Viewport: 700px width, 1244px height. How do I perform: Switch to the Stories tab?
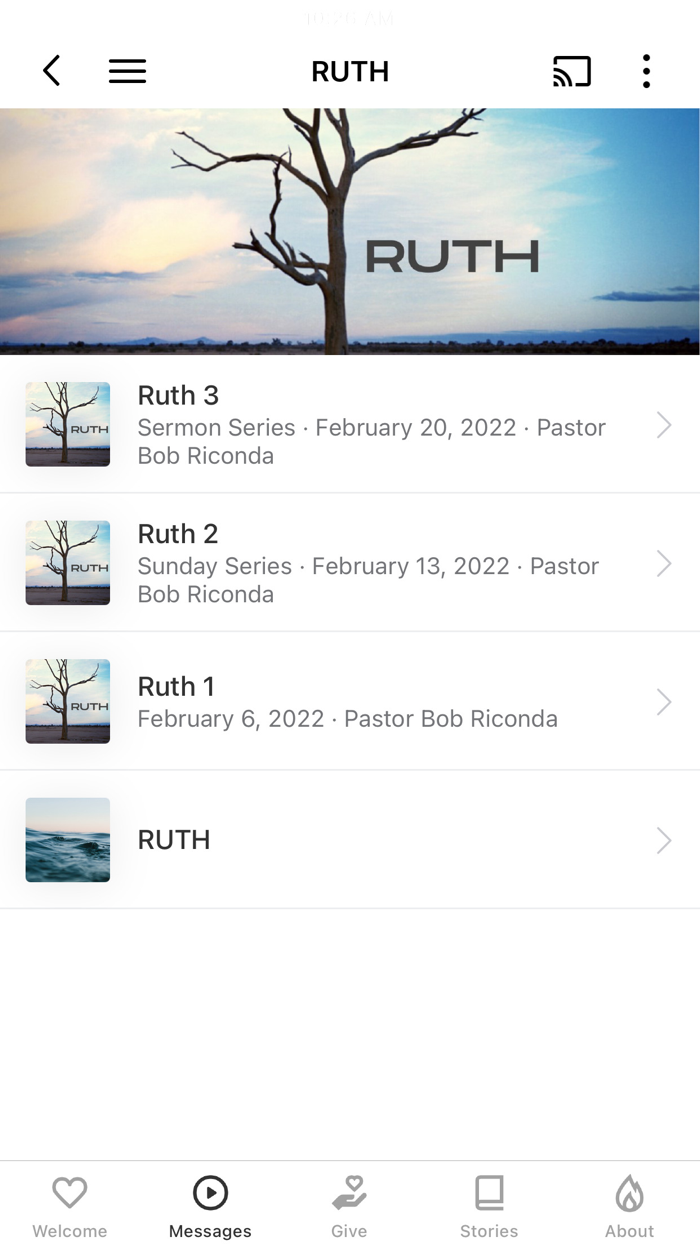point(489,1205)
